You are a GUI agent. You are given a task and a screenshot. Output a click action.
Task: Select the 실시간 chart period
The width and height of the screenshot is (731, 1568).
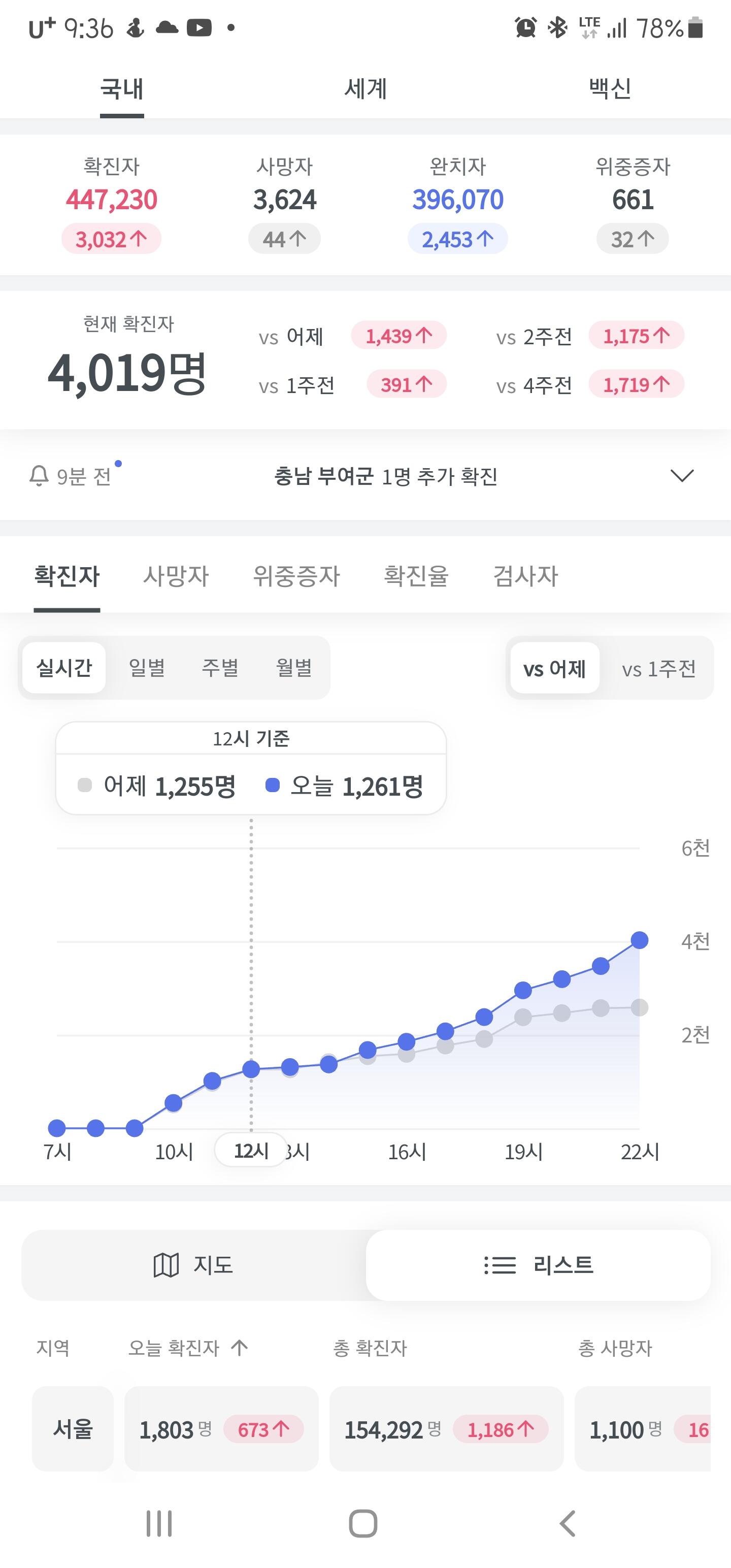(64, 668)
